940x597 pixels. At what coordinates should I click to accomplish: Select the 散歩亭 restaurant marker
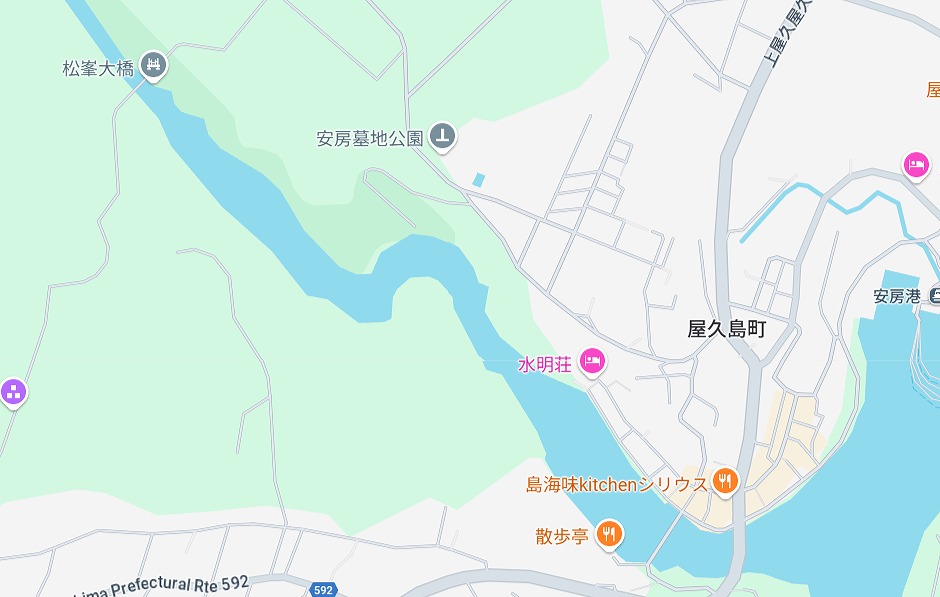tap(608, 534)
